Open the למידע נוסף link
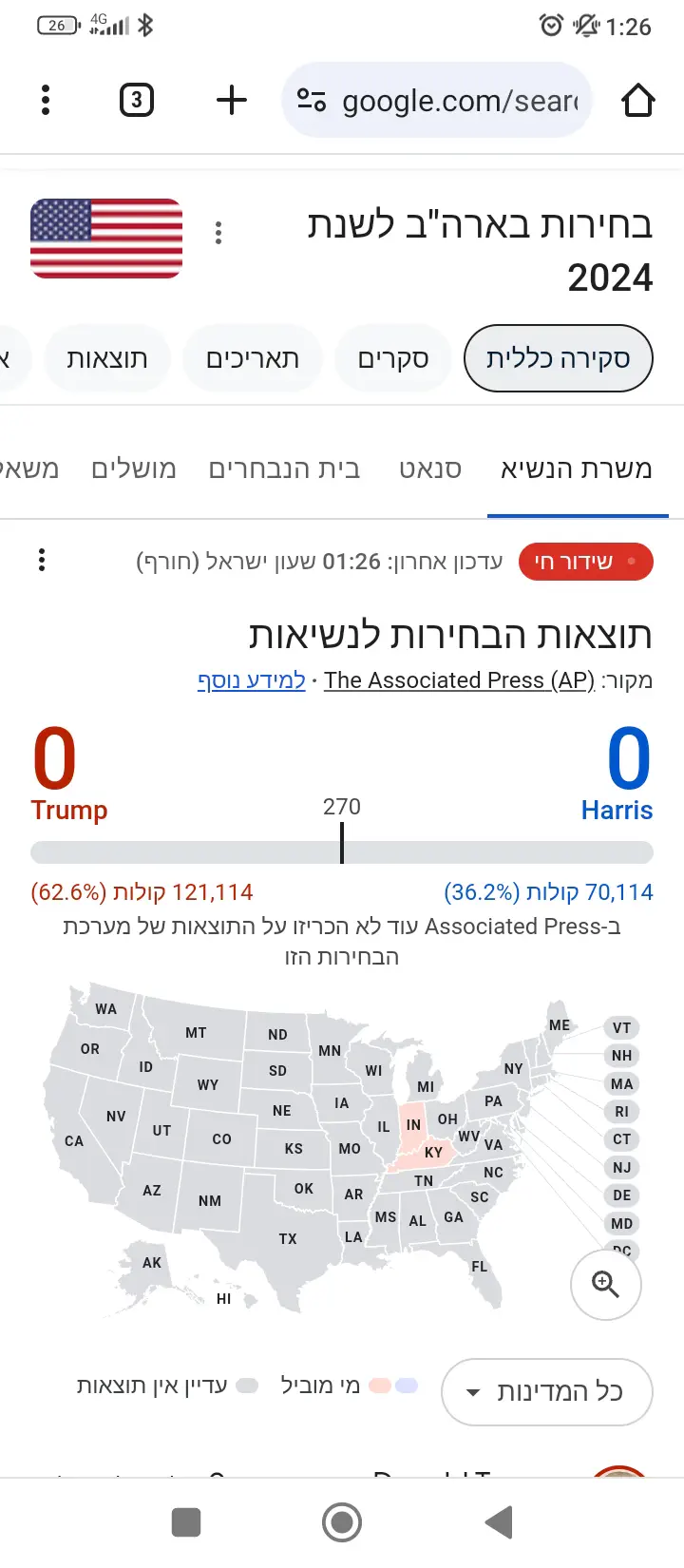Viewport: 684px width, 1568px height. coord(251,680)
